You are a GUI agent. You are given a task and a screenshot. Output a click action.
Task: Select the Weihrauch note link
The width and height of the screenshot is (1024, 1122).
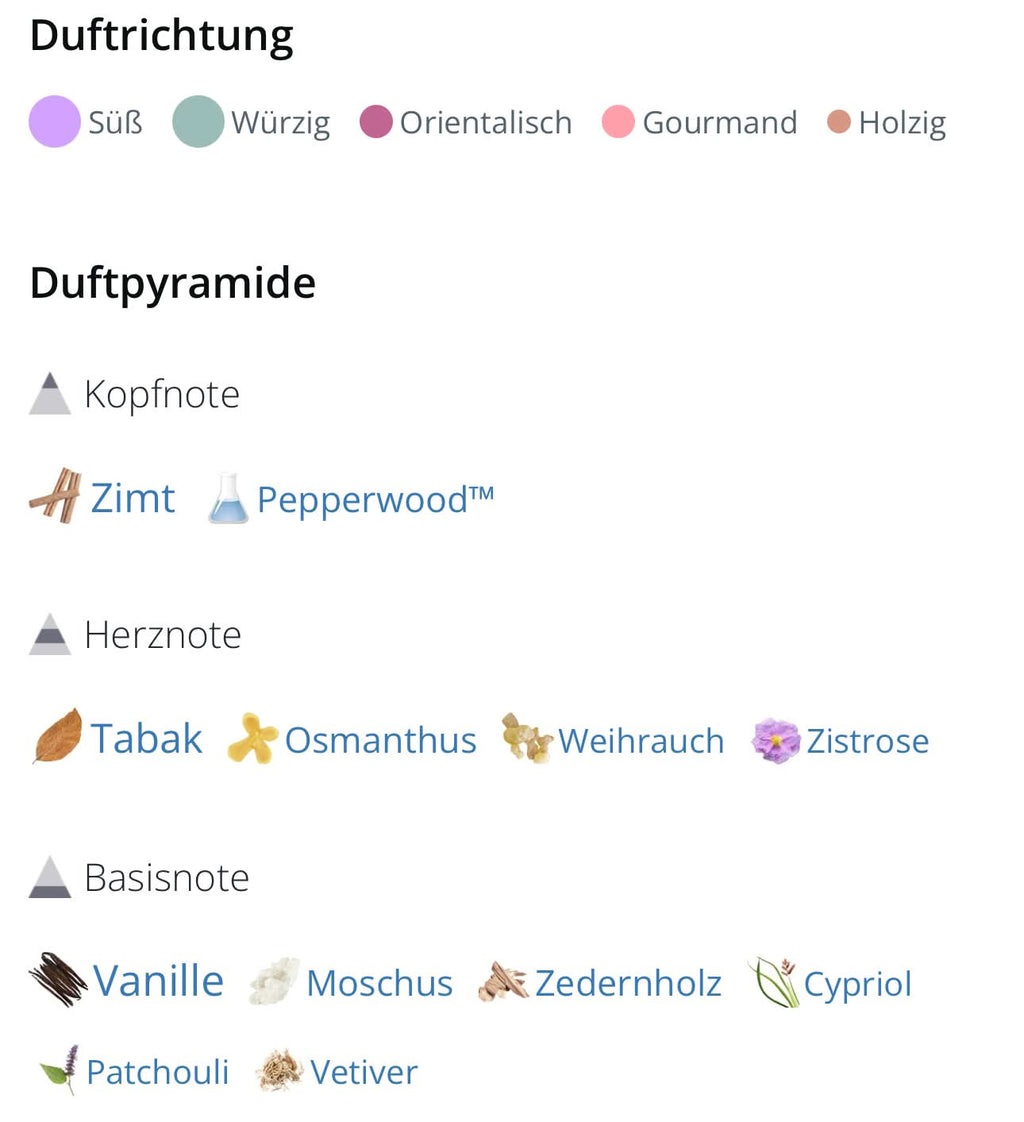640,741
